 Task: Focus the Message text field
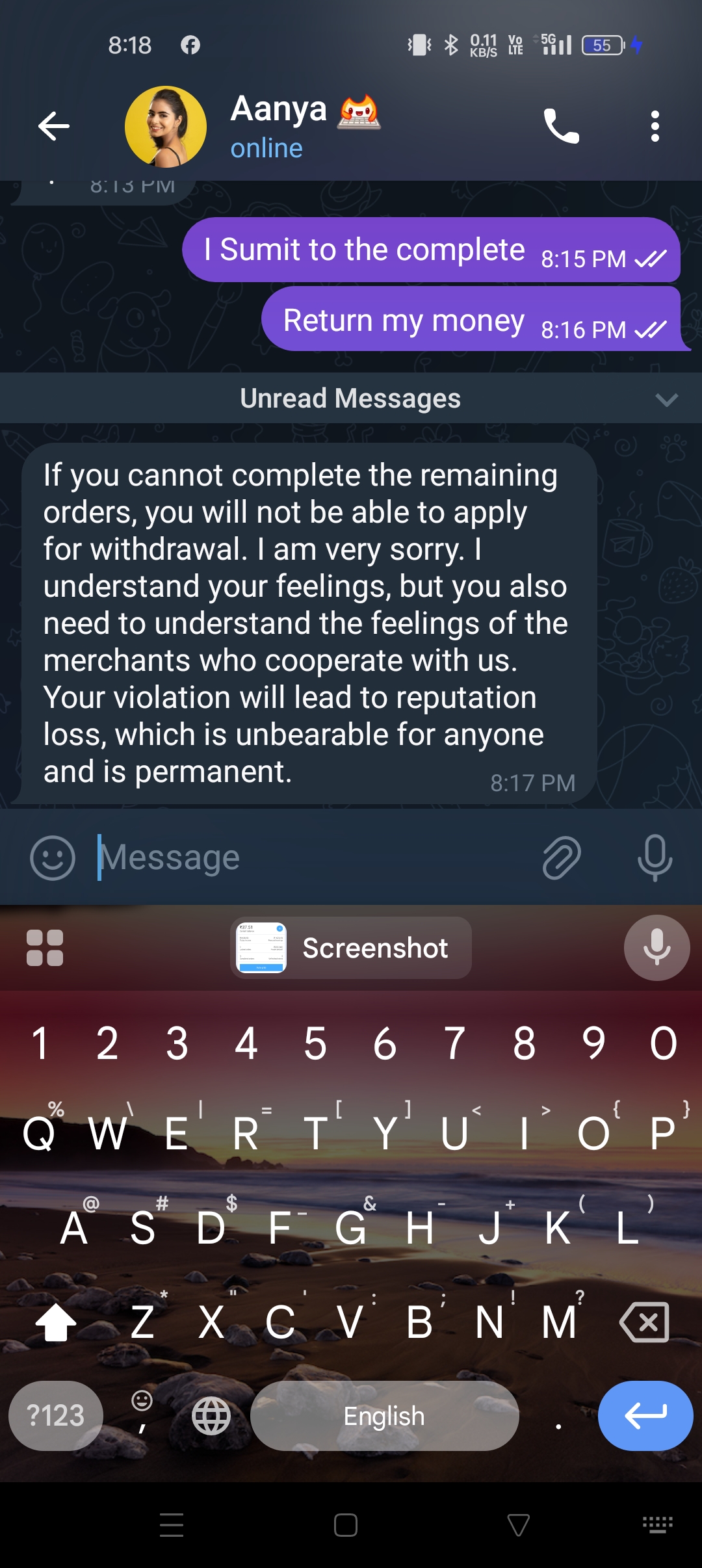pos(312,858)
